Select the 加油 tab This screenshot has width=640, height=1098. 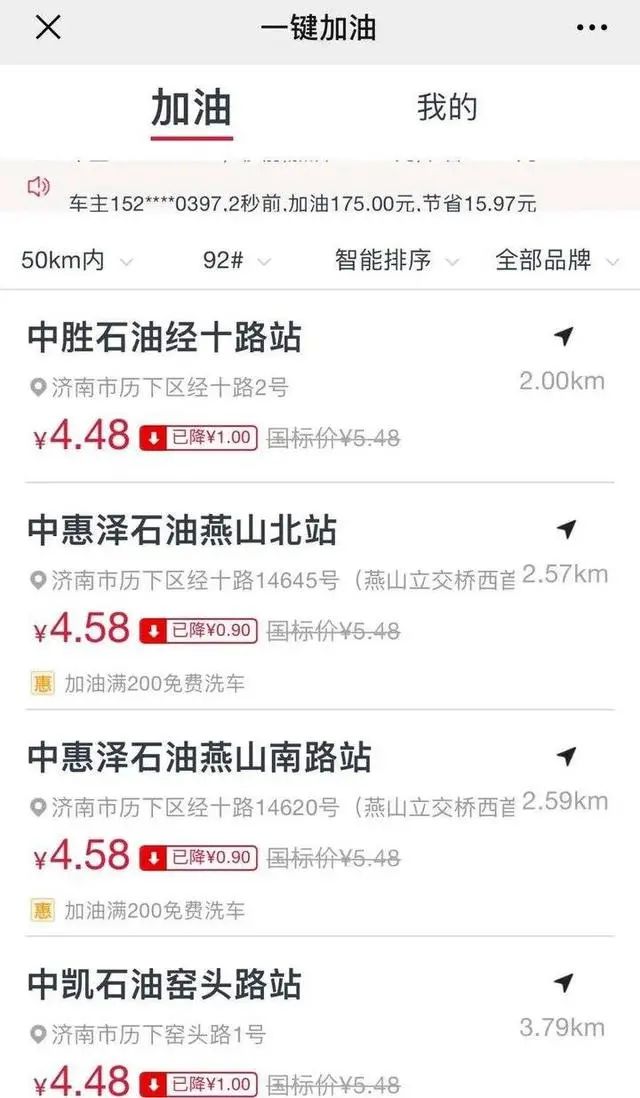191,109
